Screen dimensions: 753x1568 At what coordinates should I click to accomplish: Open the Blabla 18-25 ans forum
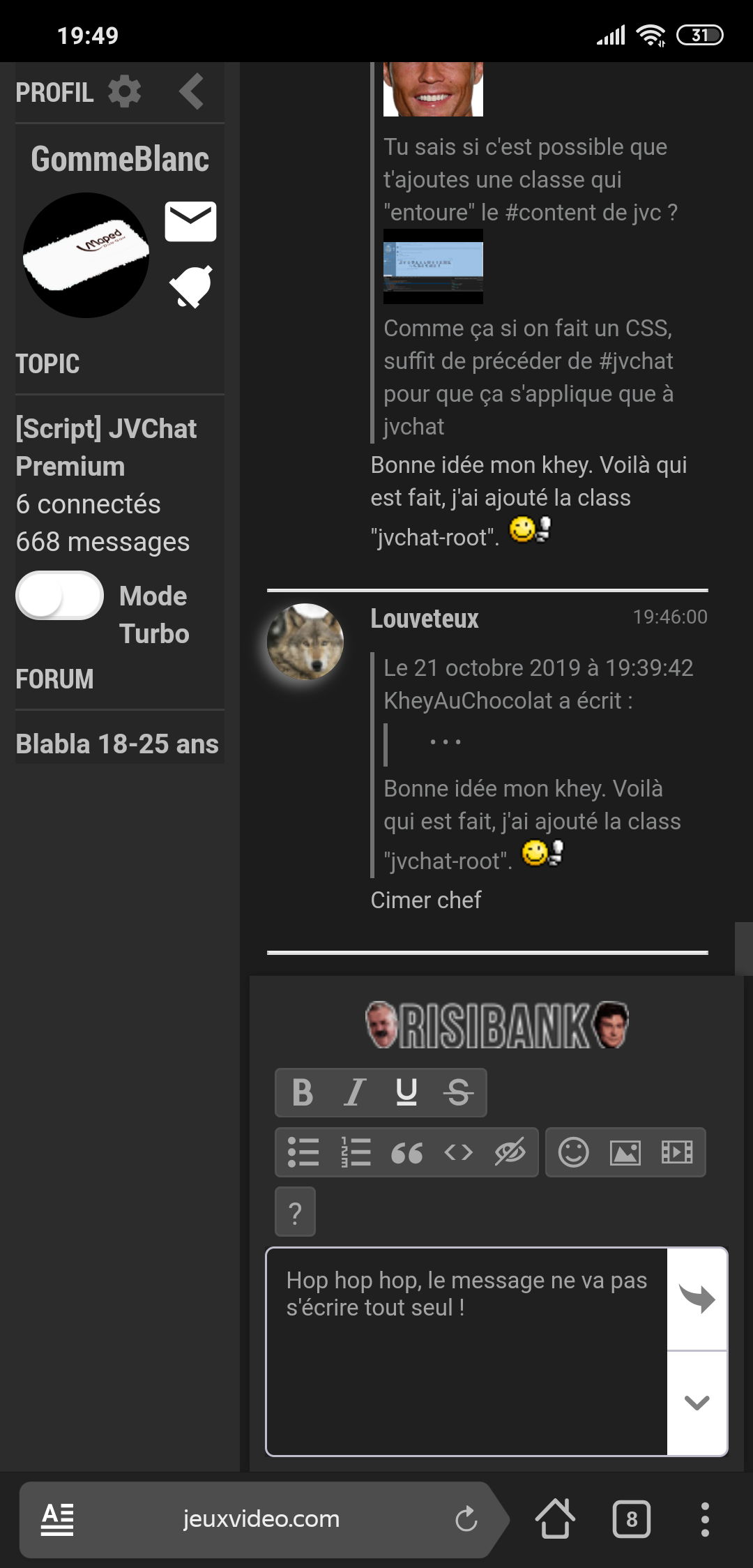point(117,744)
